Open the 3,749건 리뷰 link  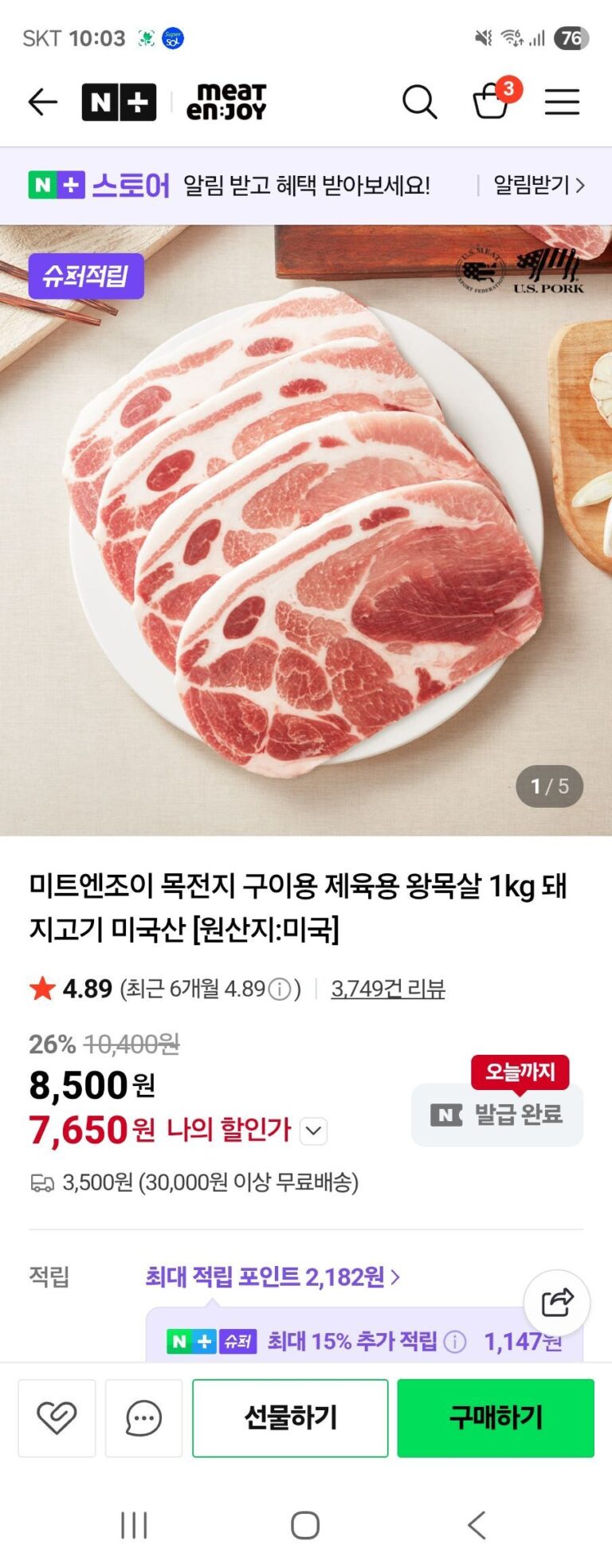click(x=388, y=989)
